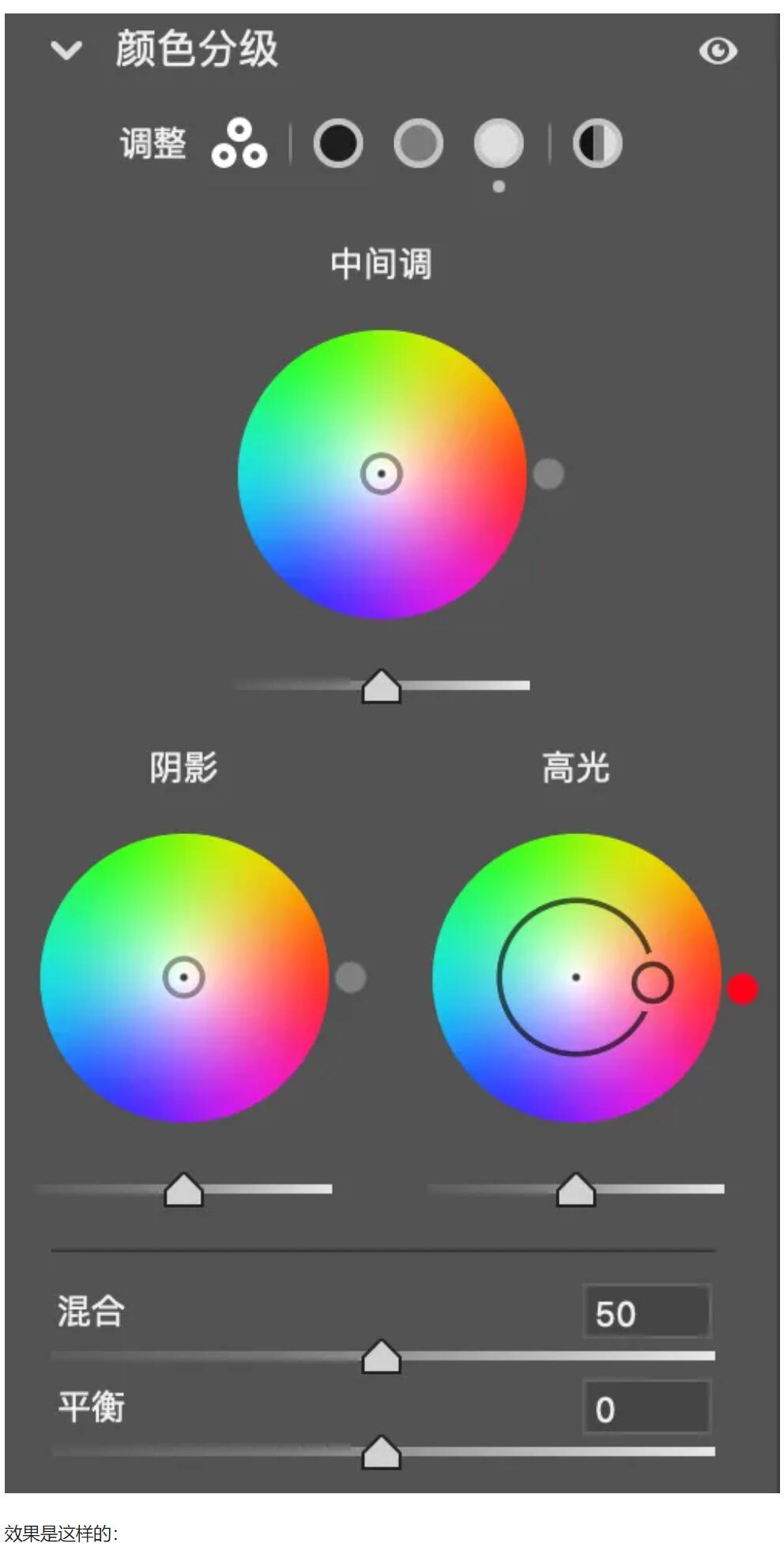784x1547 pixels.
Task: Toggle the 颜色分级 eye visibility icon
Action: 718,51
